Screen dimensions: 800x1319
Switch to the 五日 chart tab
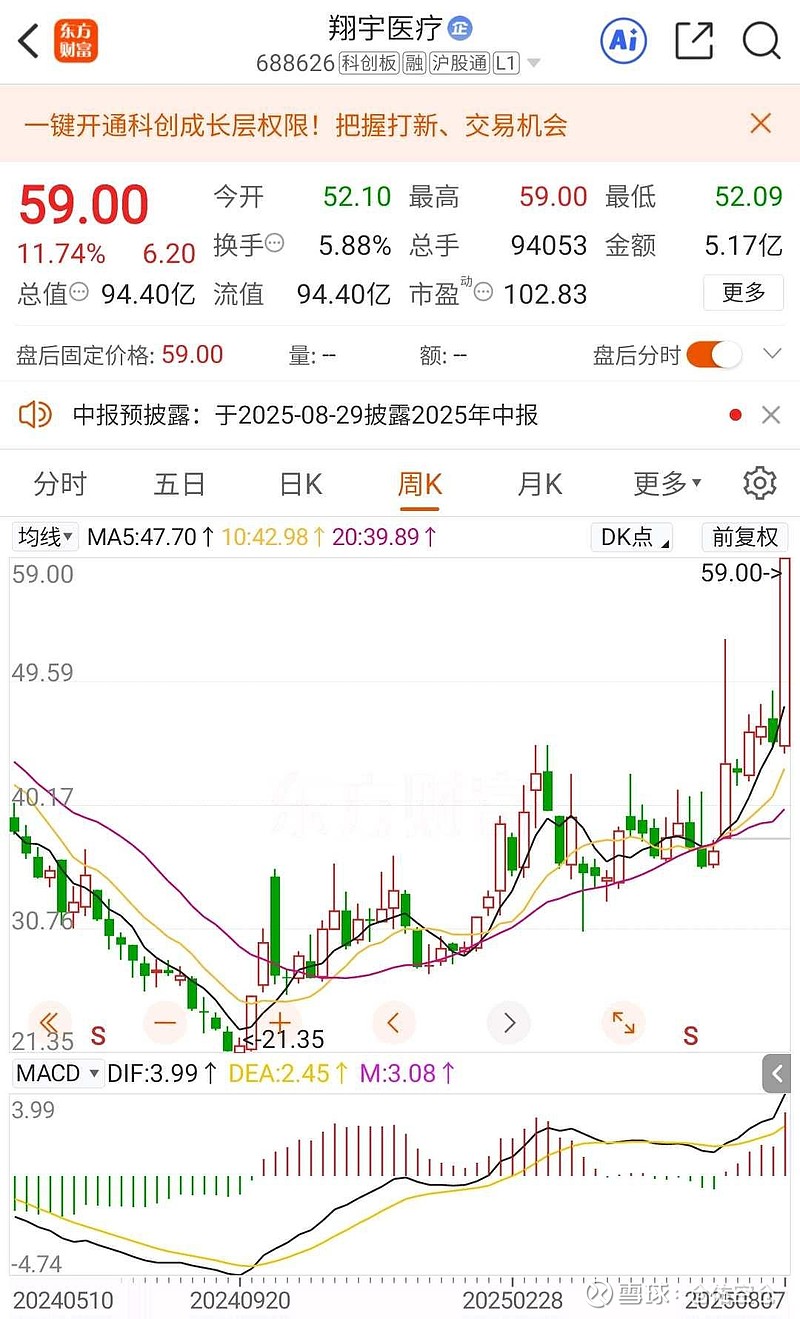point(180,485)
